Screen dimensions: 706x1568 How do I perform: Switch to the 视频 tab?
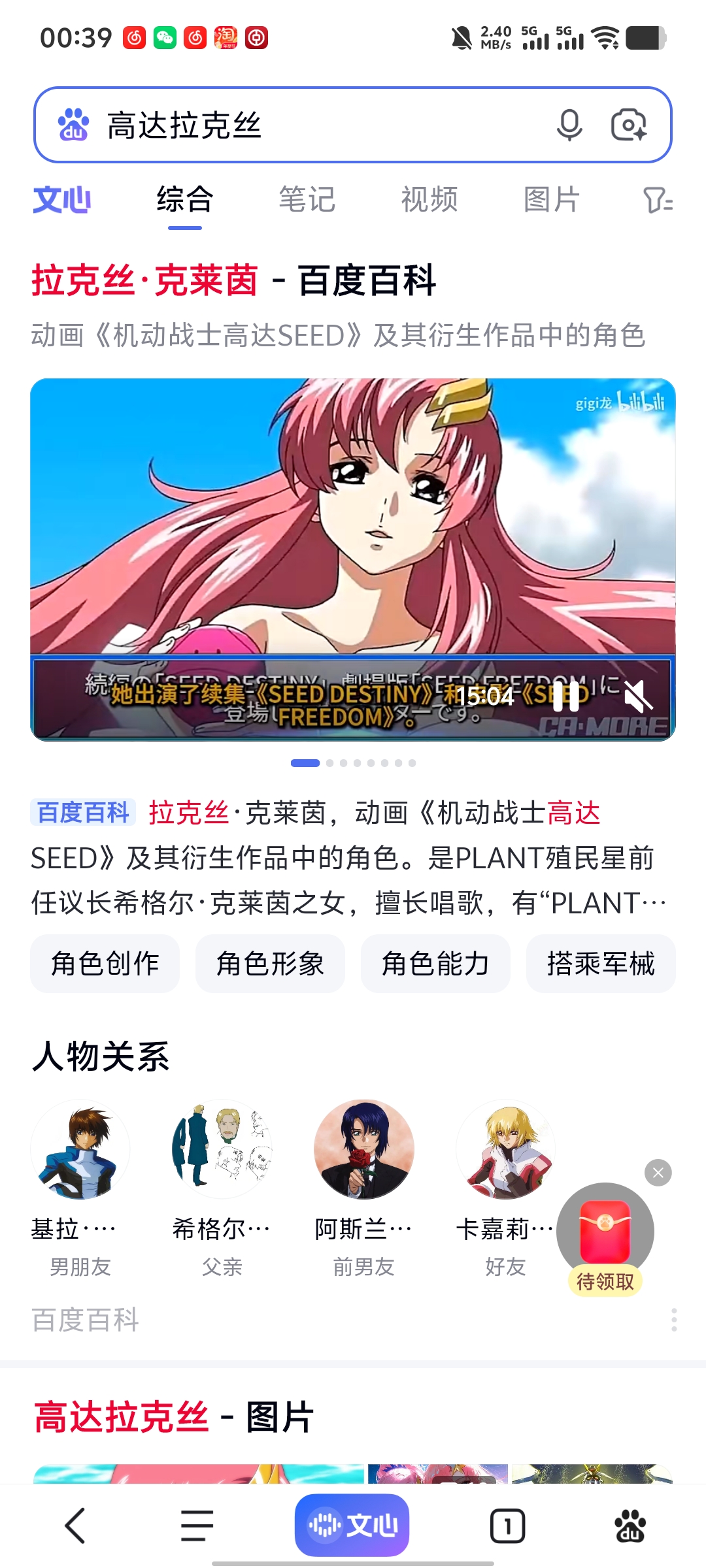429,200
